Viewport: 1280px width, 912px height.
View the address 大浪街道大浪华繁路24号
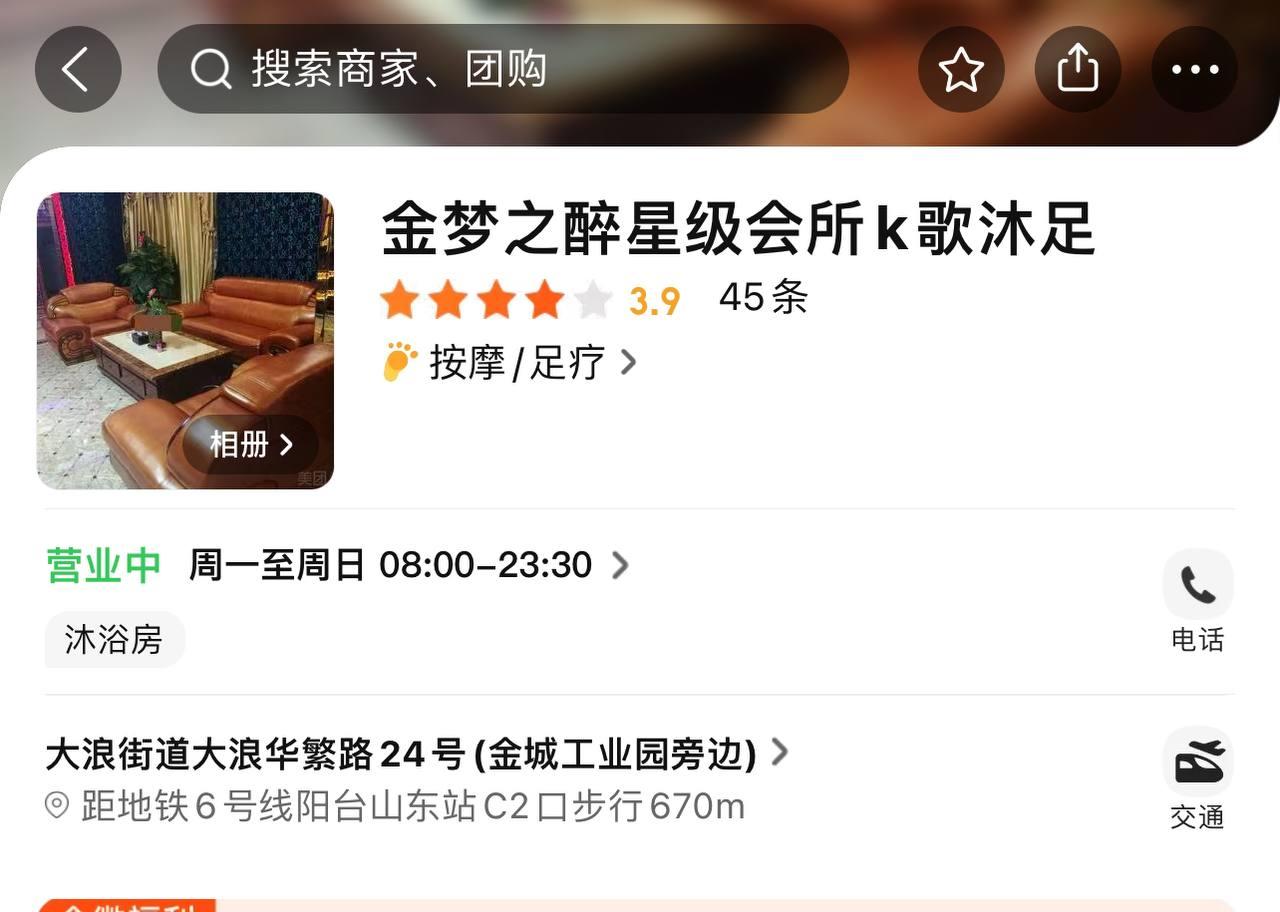click(x=416, y=754)
